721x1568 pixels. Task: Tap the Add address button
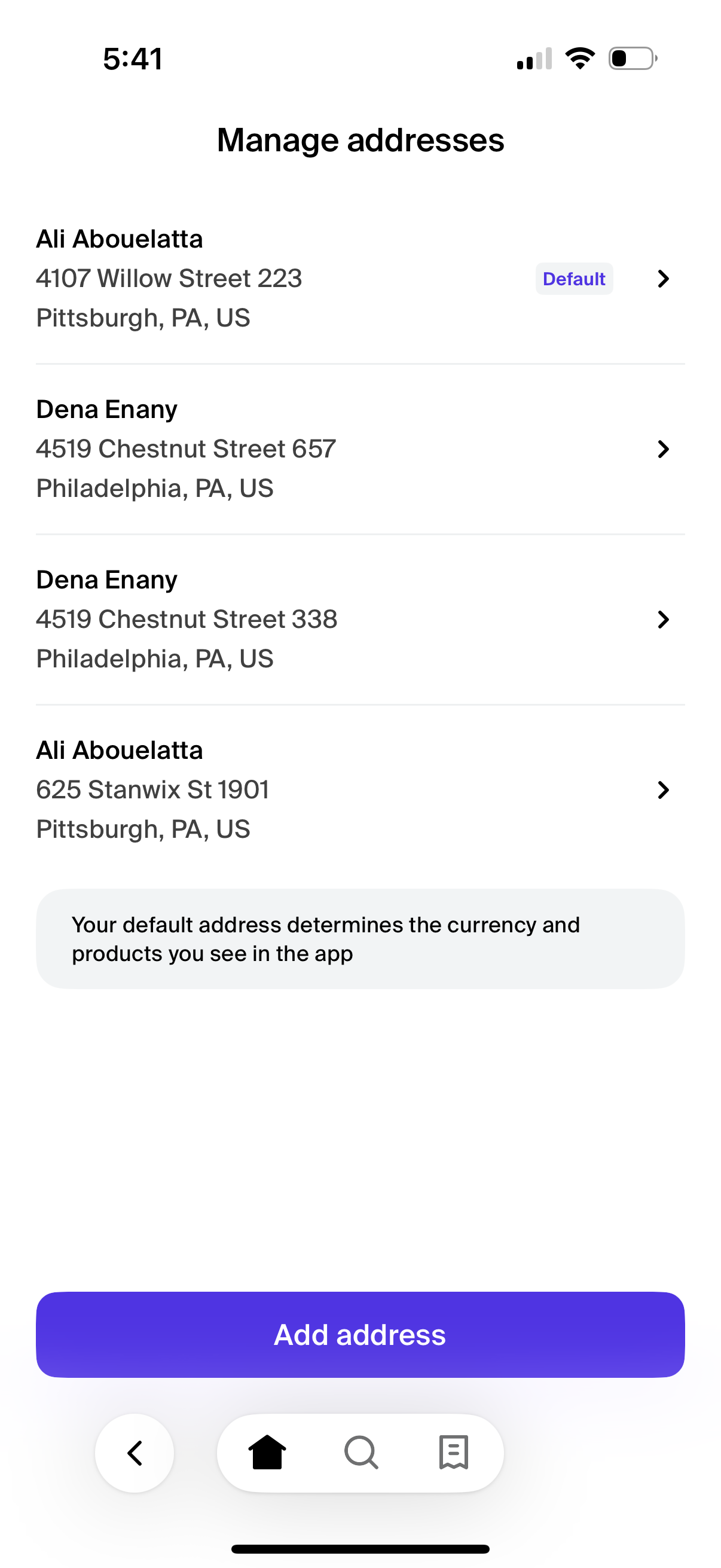[360, 1334]
